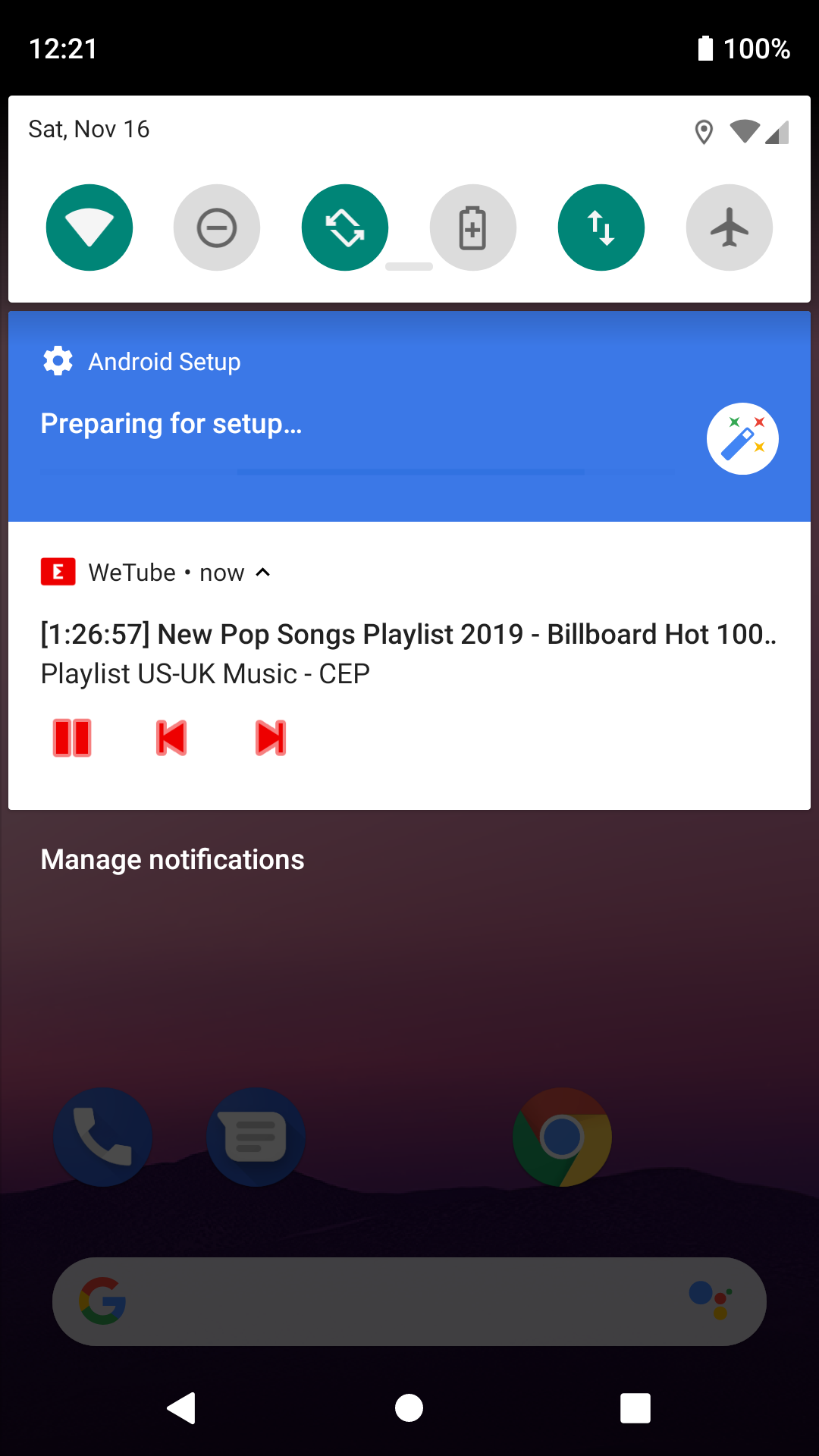Tap the Android Setup magic wand icon
Viewport: 819px width, 1456px height.
click(742, 438)
